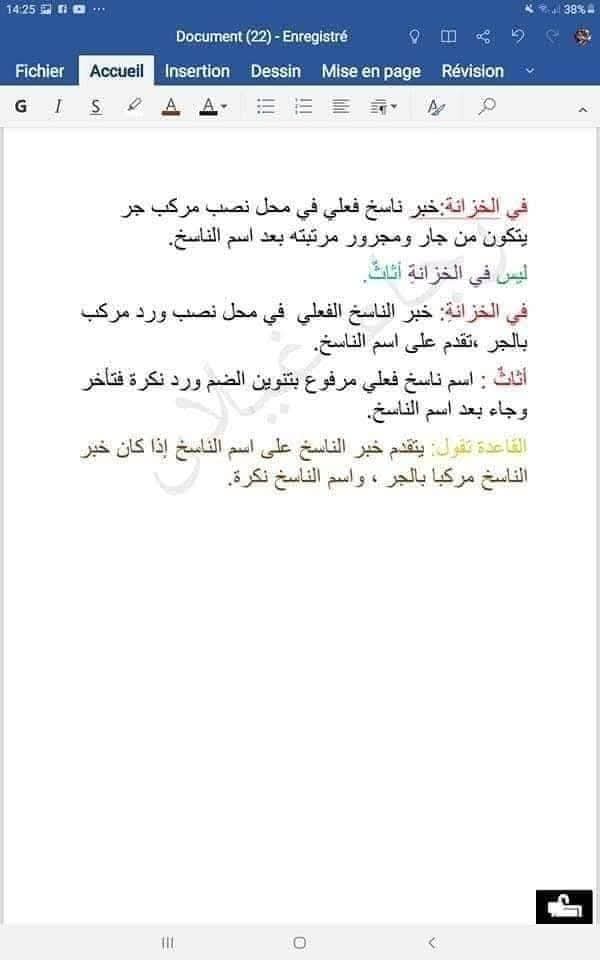Open the font color dropdown arrow
This screenshot has width=600, height=960.
pos(224,106)
